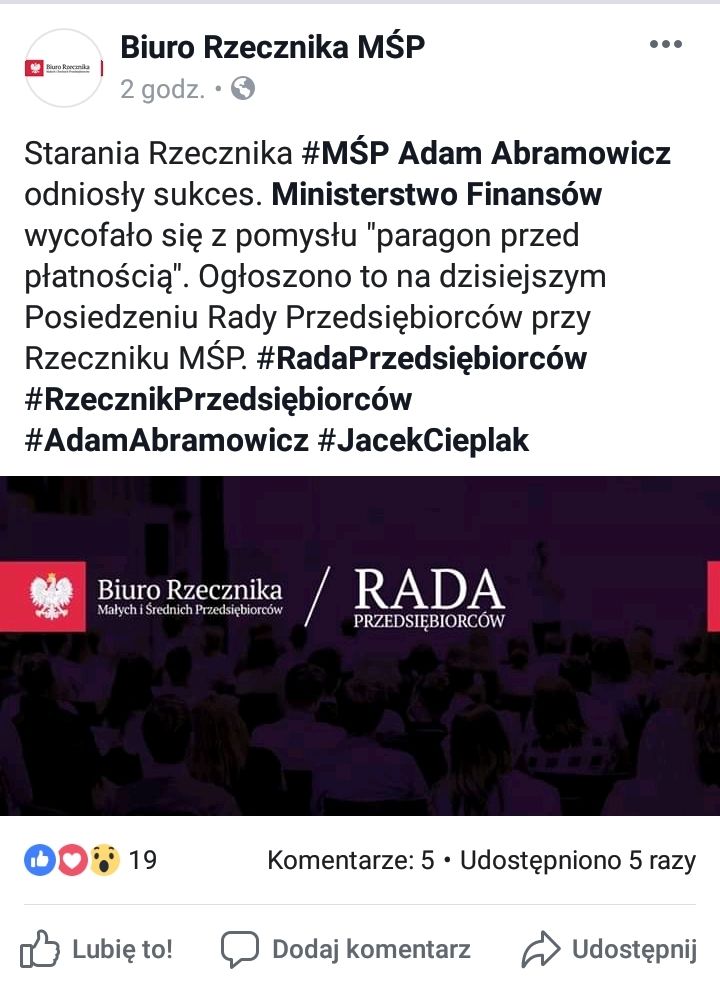Open the #RzecznikPrzedsiębiorców hashtag
720x992 pixels.
tap(218, 399)
